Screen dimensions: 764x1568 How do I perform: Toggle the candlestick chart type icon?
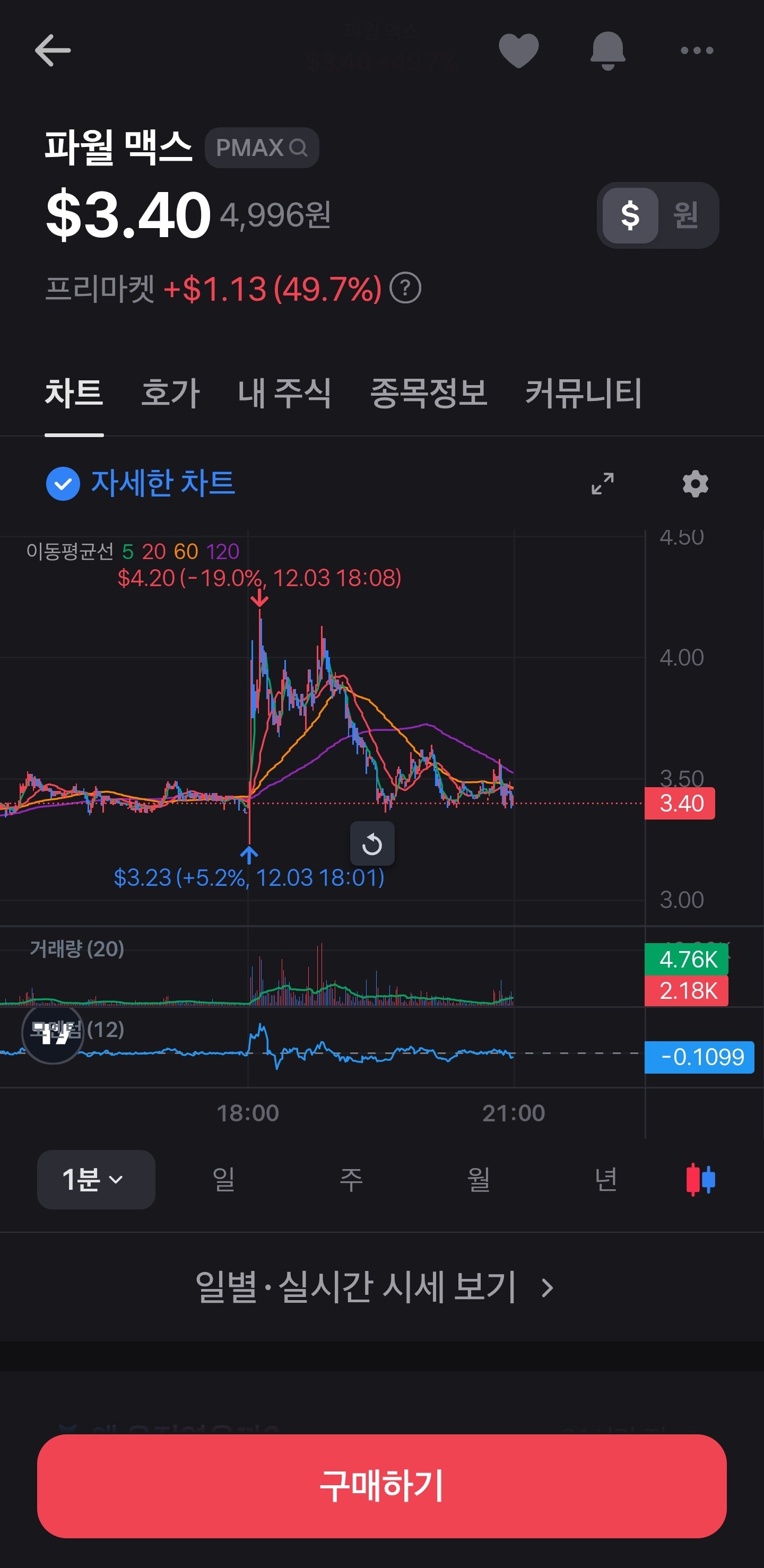point(700,1179)
